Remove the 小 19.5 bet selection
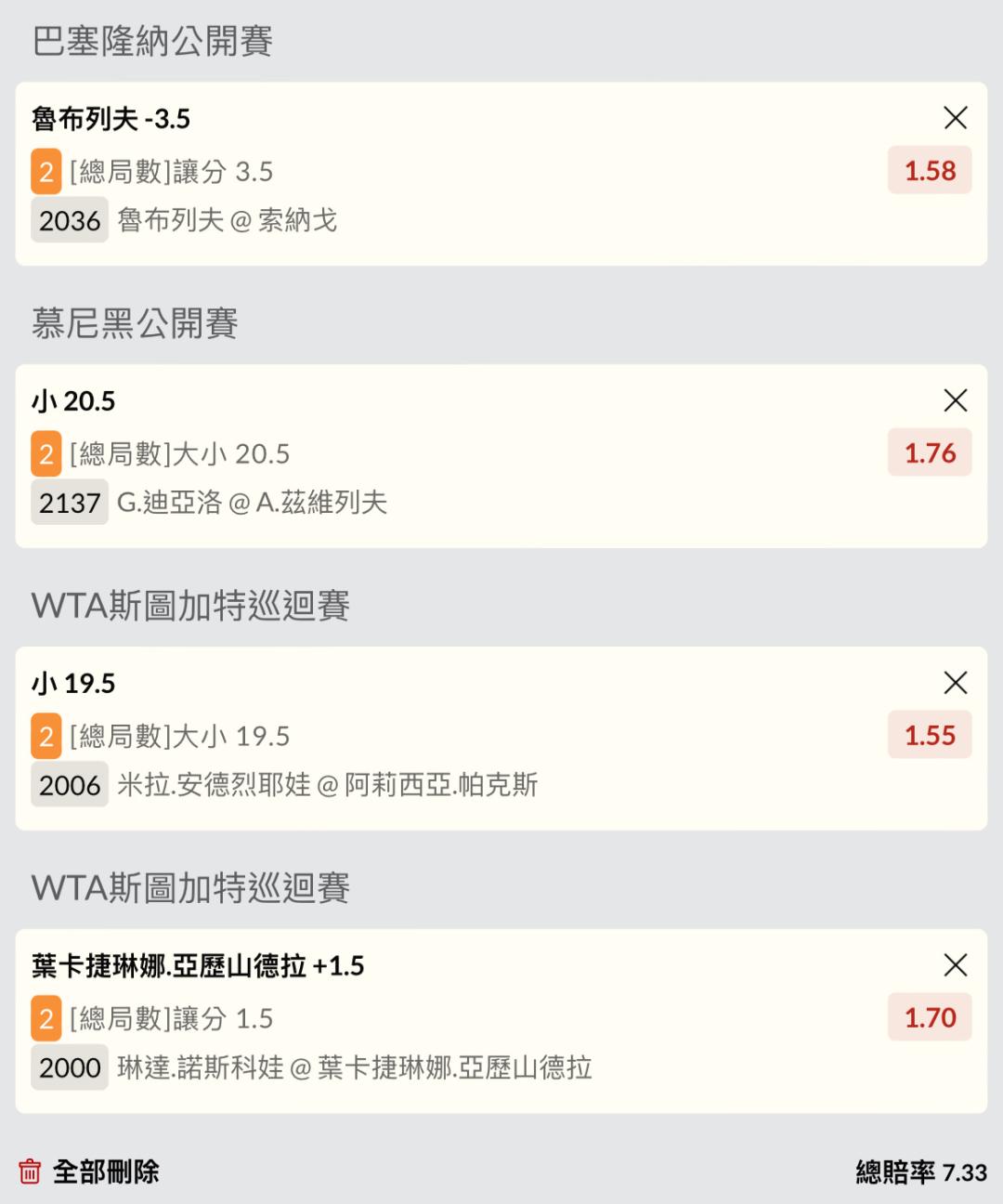 956,683
